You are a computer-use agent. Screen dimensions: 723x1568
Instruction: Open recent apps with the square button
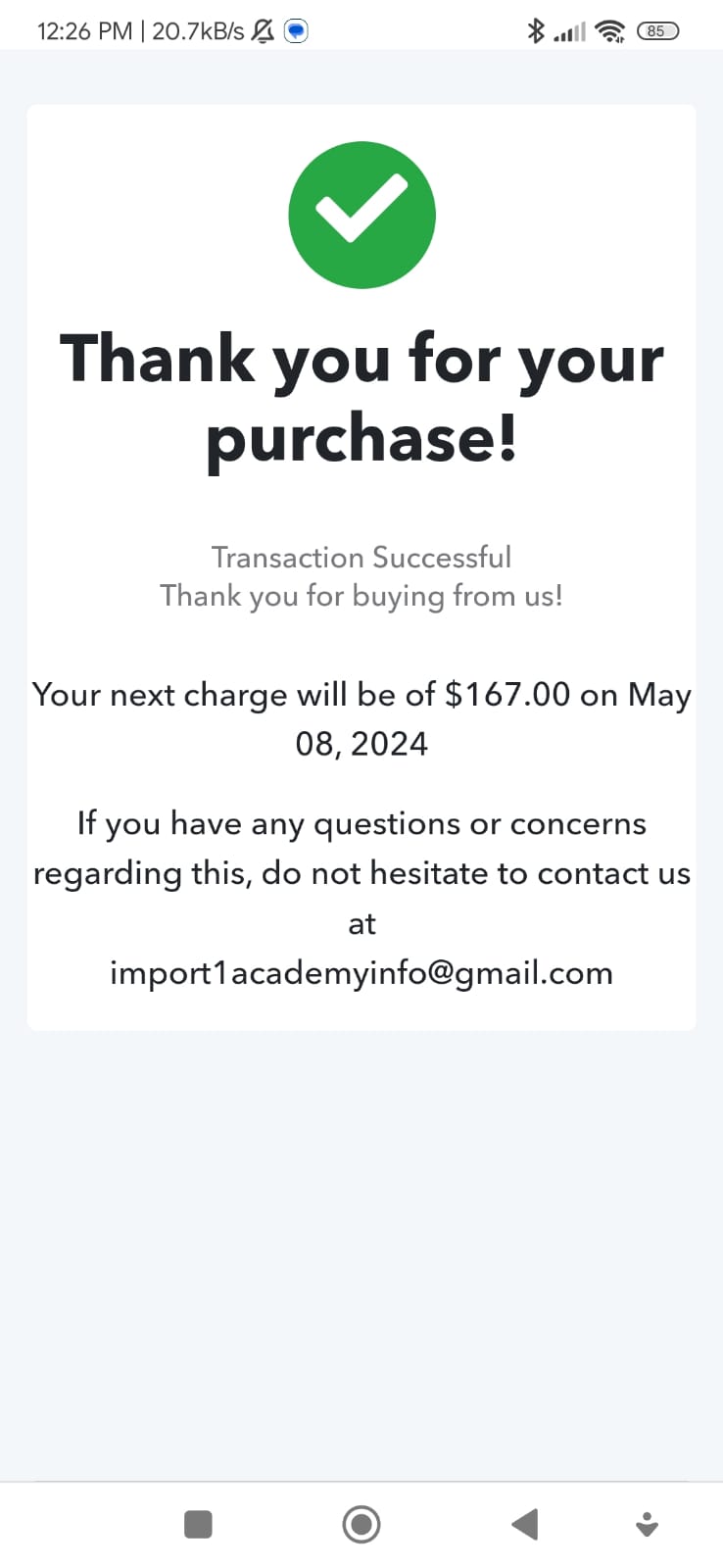point(198,1524)
